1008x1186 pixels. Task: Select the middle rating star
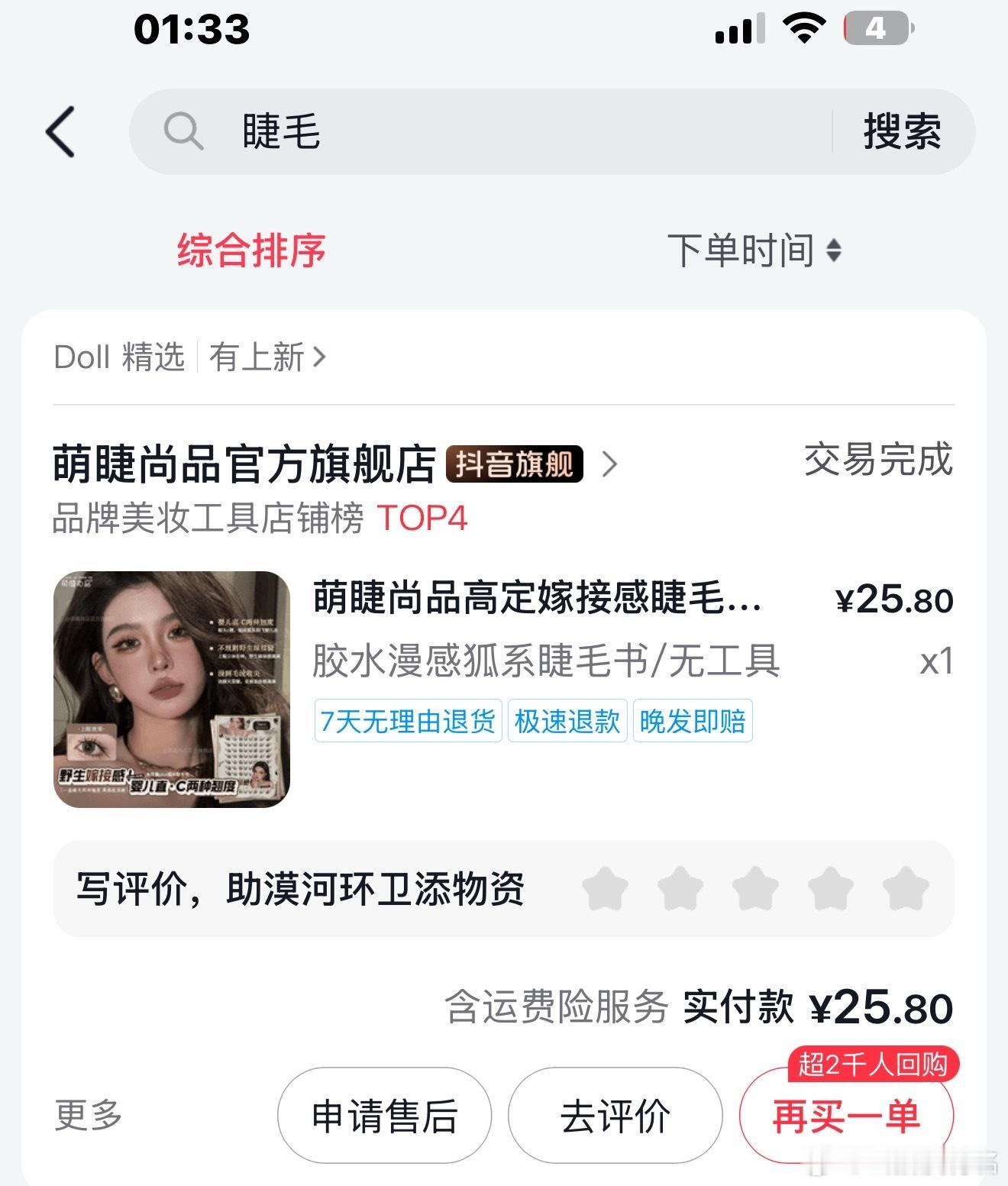754,890
